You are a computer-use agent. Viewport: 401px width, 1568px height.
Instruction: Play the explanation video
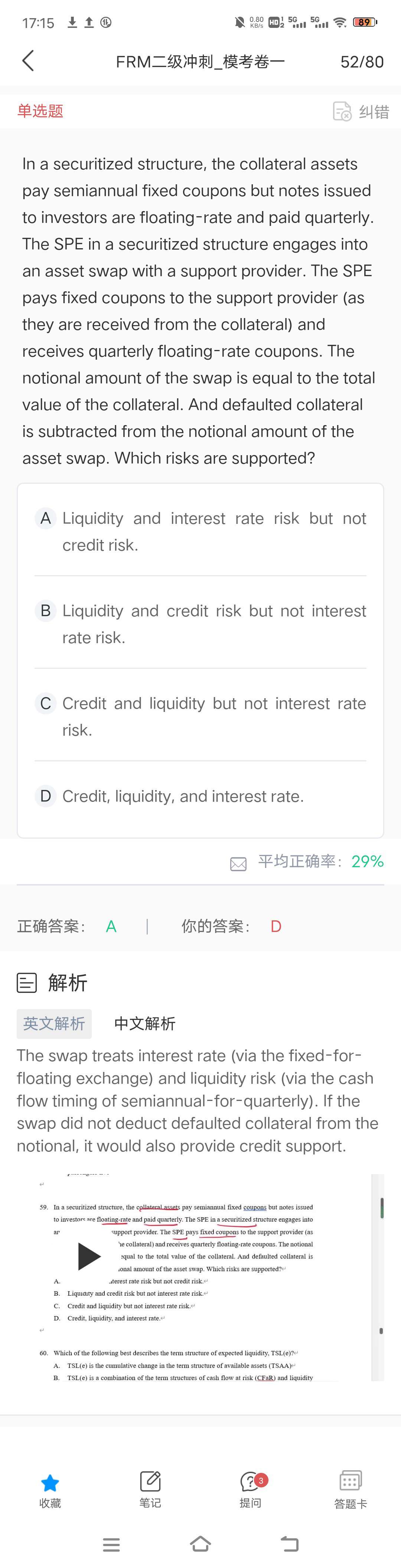point(89,1256)
